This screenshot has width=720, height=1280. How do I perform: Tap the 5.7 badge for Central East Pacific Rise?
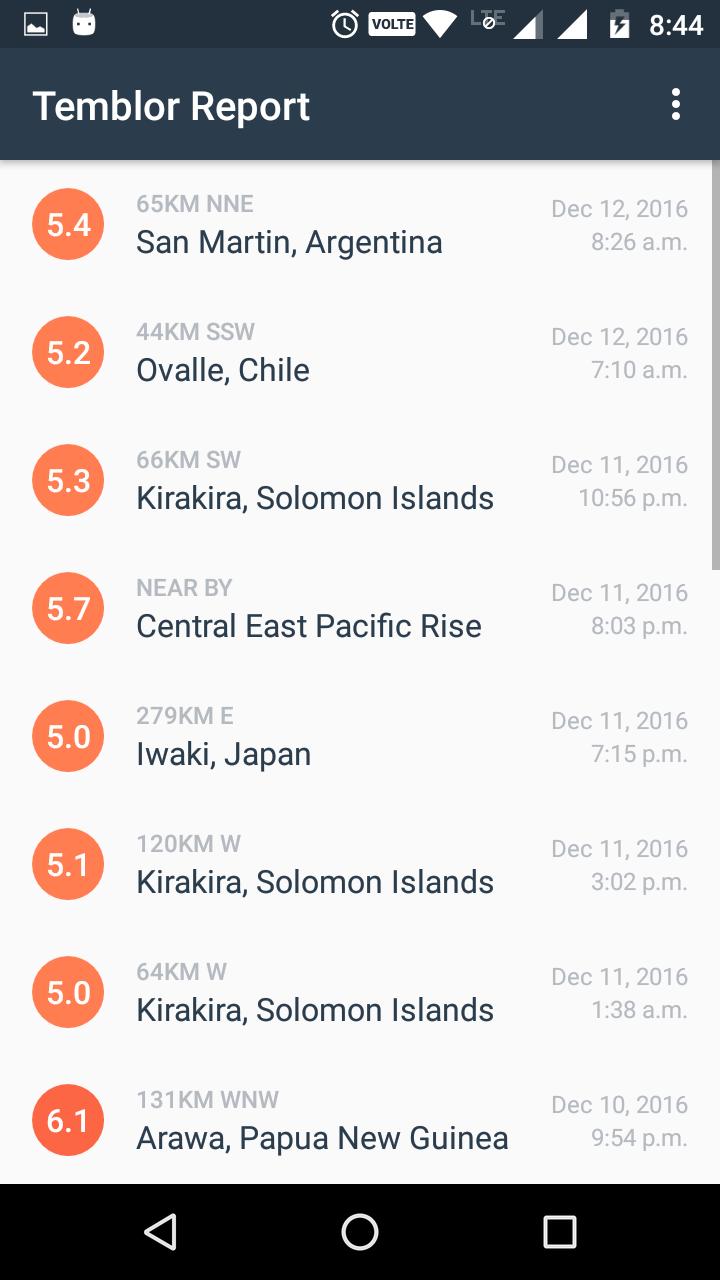pos(68,608)
